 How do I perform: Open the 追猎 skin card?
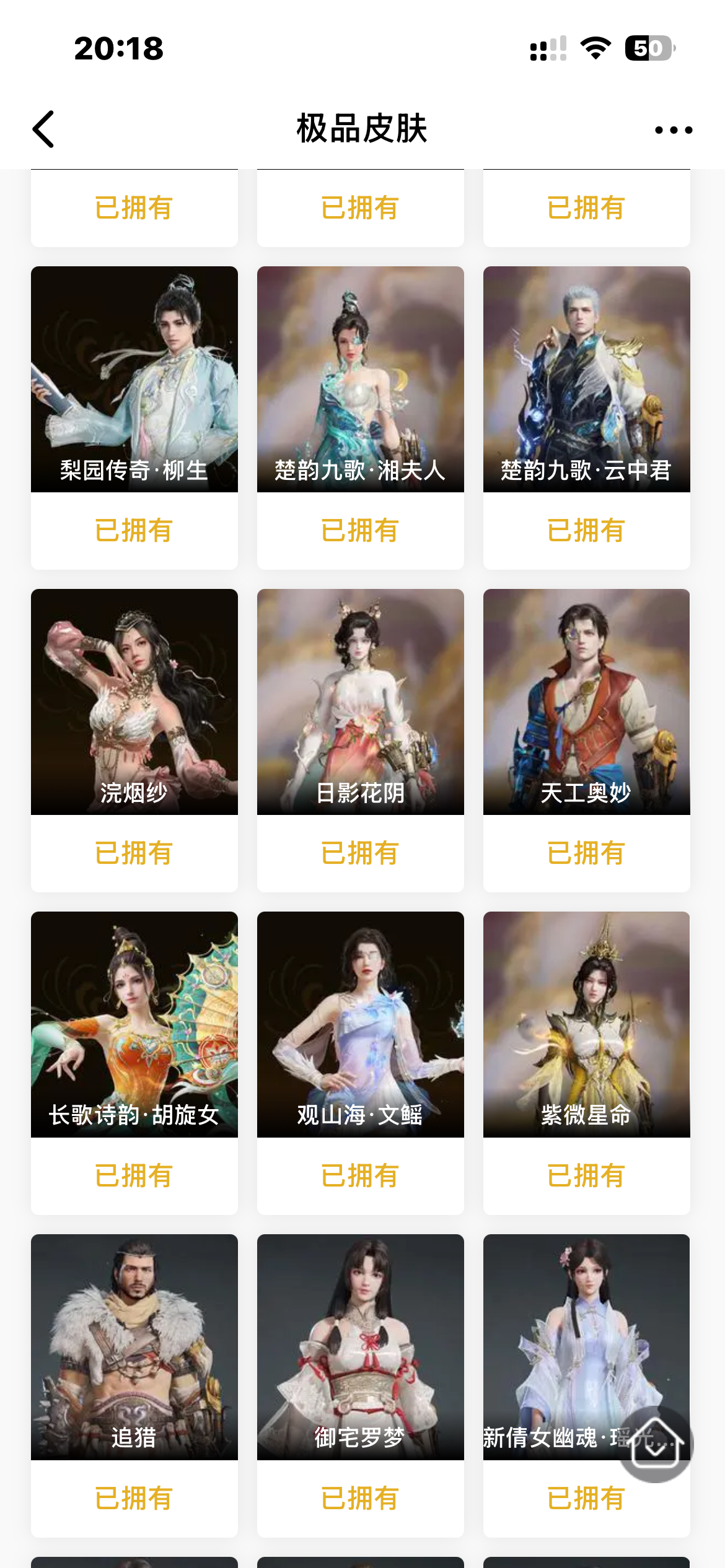134,1347
